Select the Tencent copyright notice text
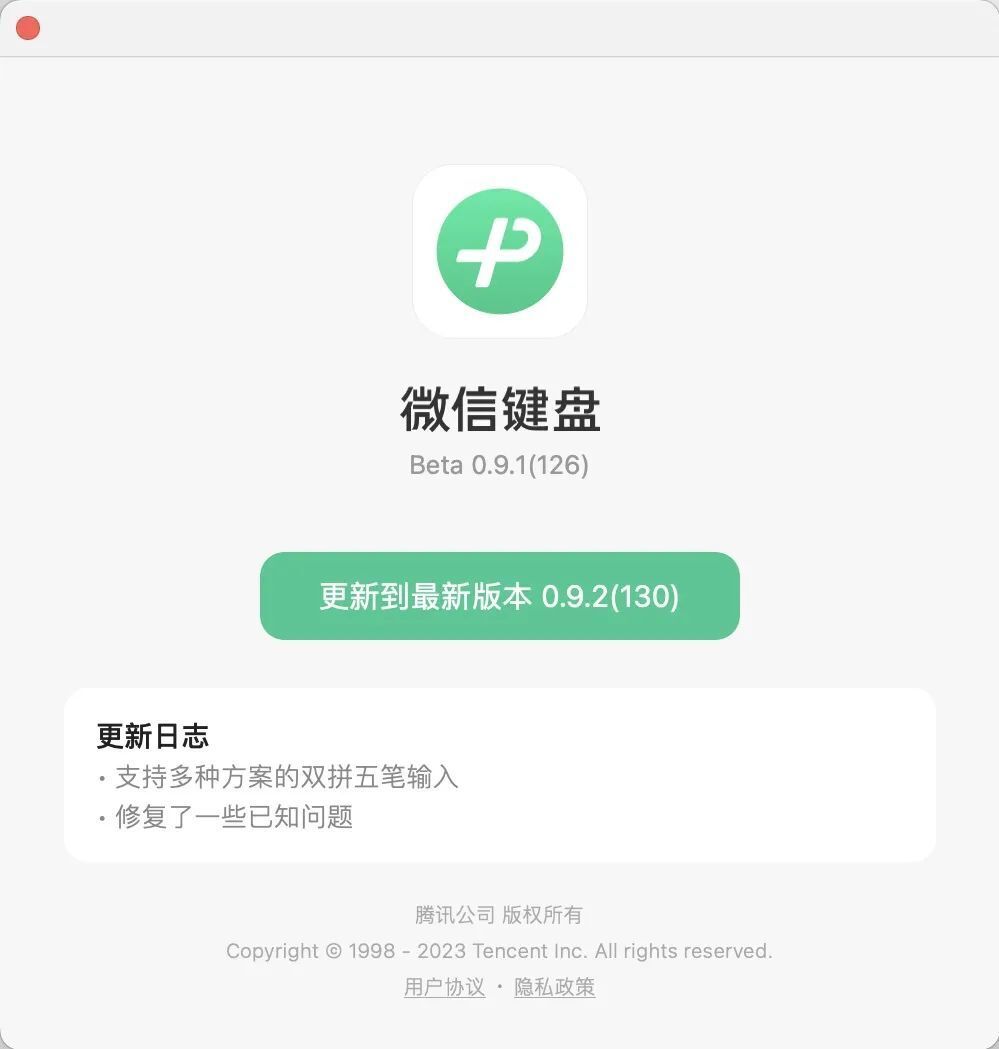The height and width of the screenshot is (1049, 999). (500, 951)
